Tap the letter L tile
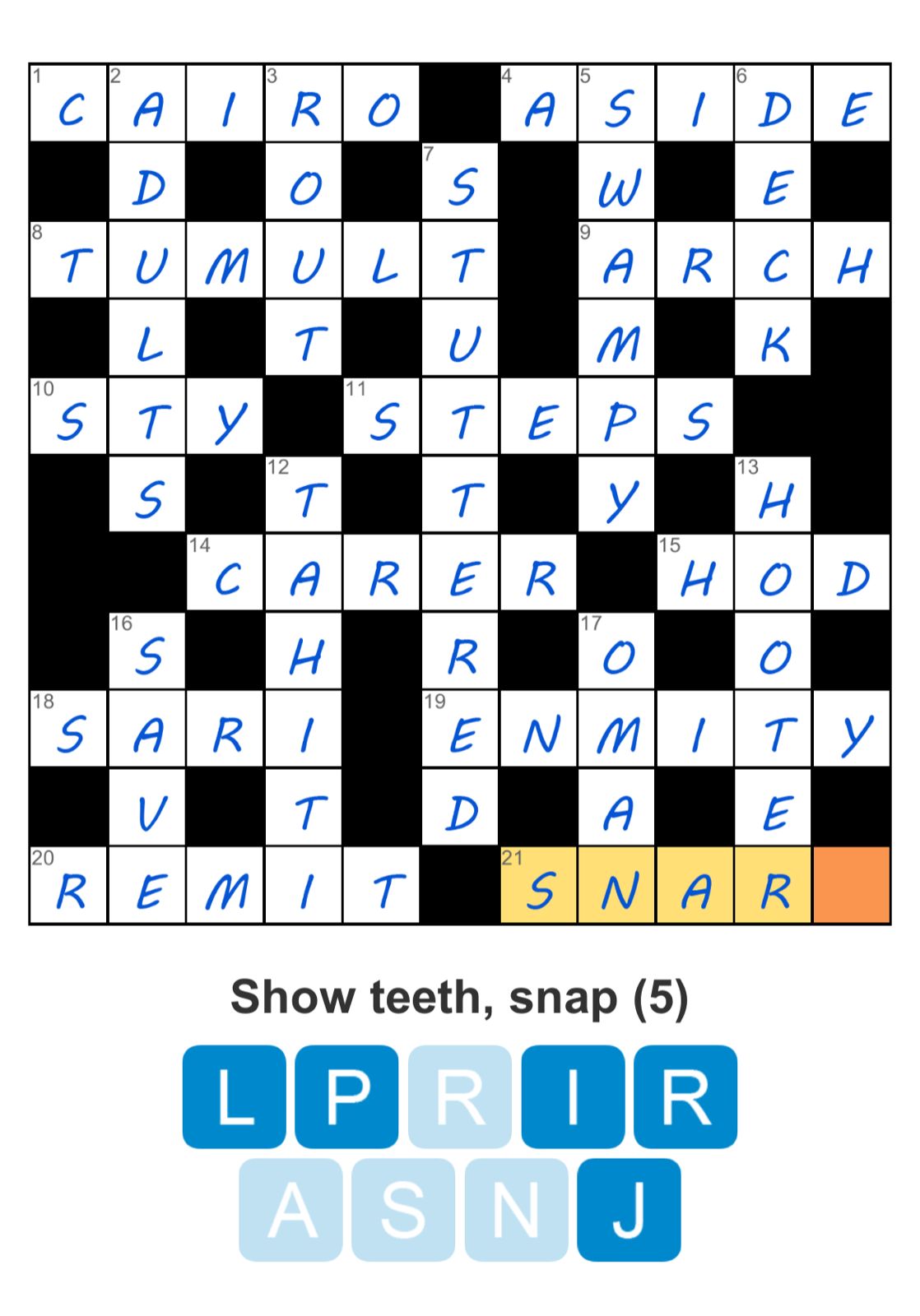The image size is (920, 1316). tap(234, 1096)
